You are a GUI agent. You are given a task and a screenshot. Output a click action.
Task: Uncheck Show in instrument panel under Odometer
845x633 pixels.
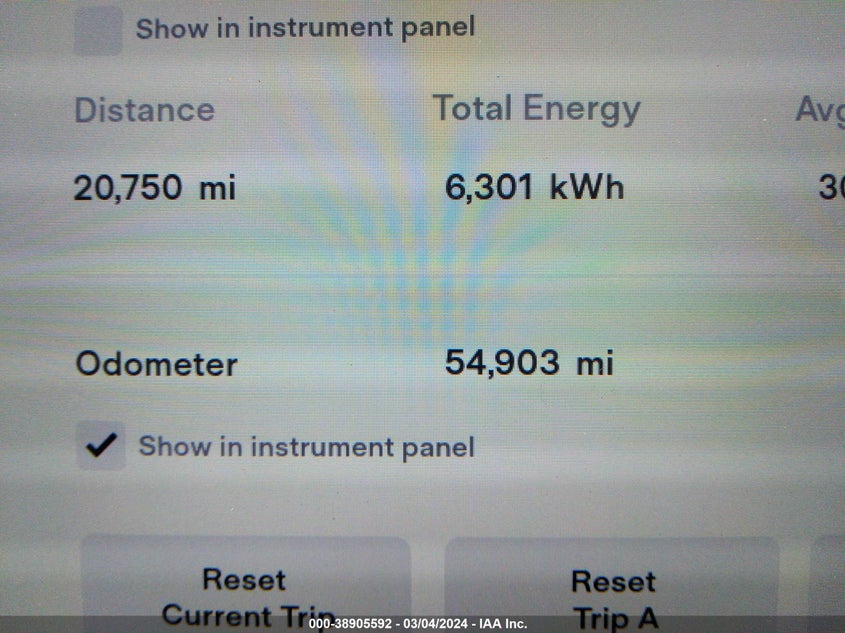[101, 446]
